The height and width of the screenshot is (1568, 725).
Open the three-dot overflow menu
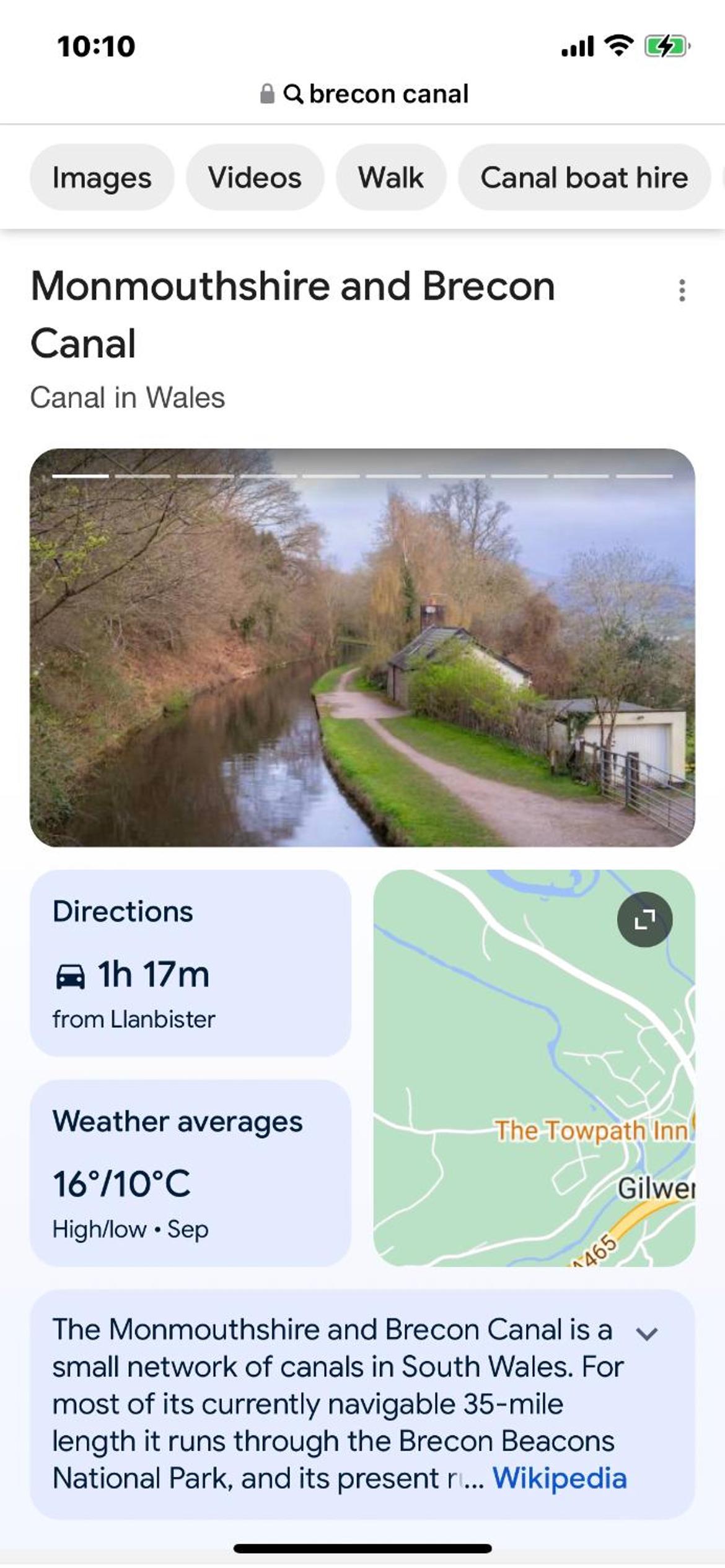coord(682,290)
